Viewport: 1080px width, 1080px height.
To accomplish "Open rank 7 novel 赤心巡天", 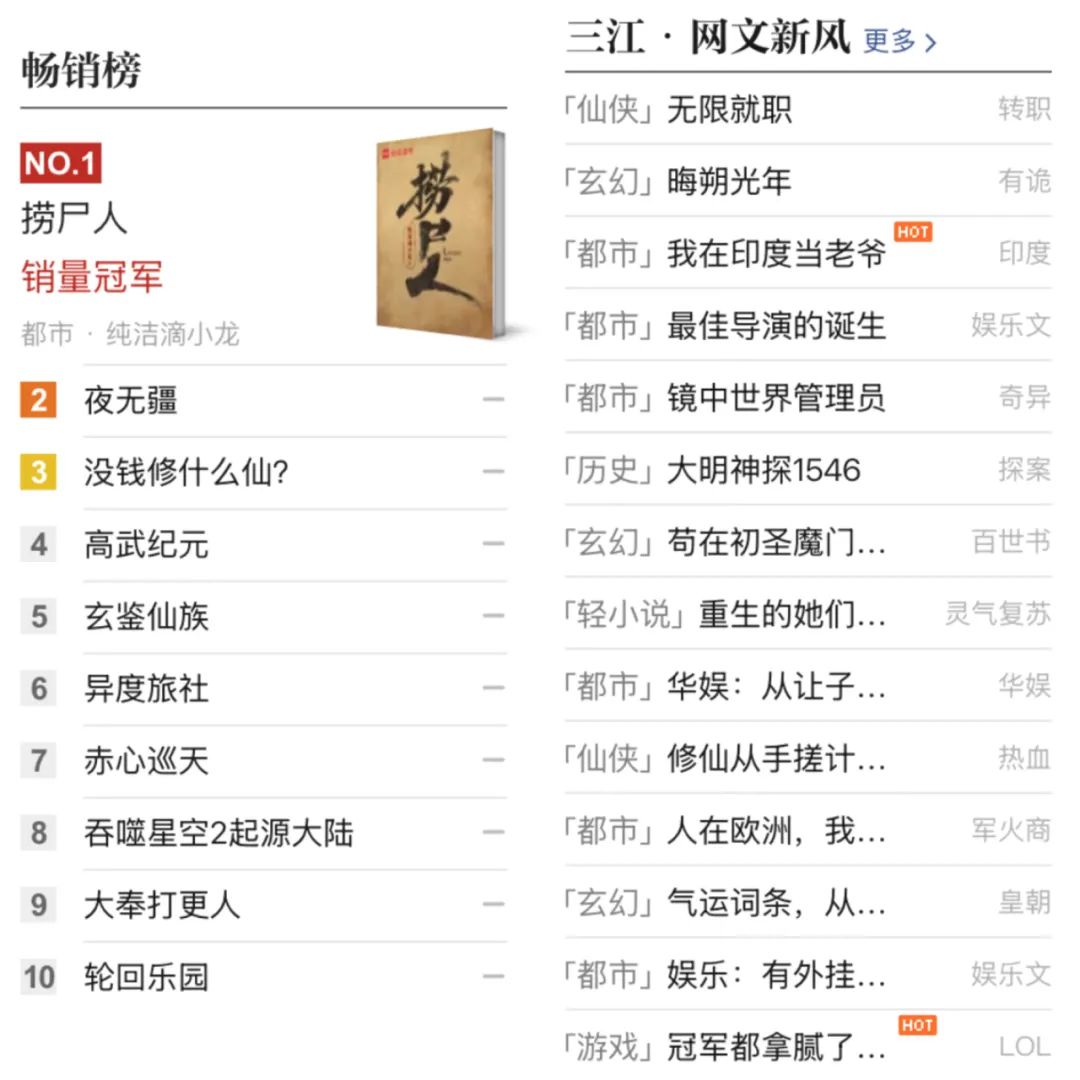I will pyautogui.click(x=146, y=761).
